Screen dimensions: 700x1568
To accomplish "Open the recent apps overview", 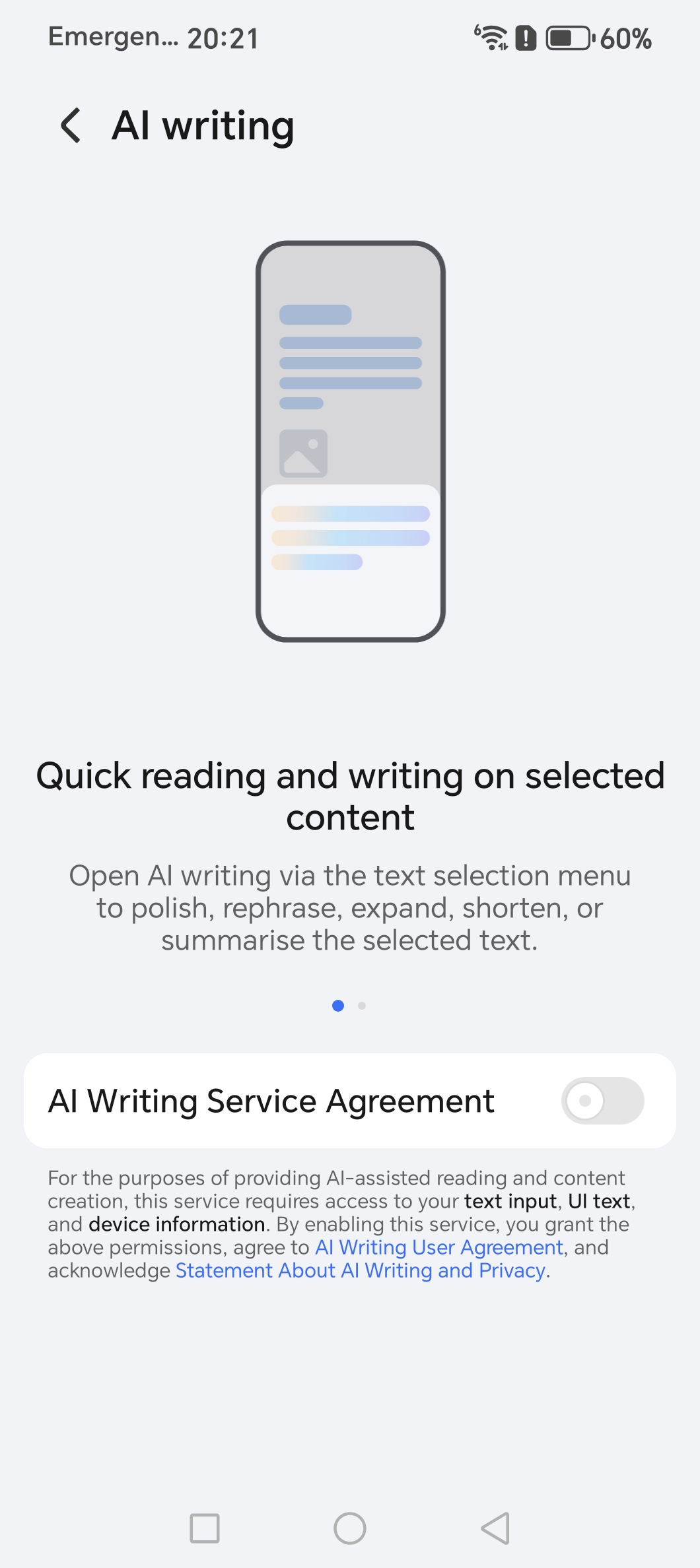I will click(205, 1528).
